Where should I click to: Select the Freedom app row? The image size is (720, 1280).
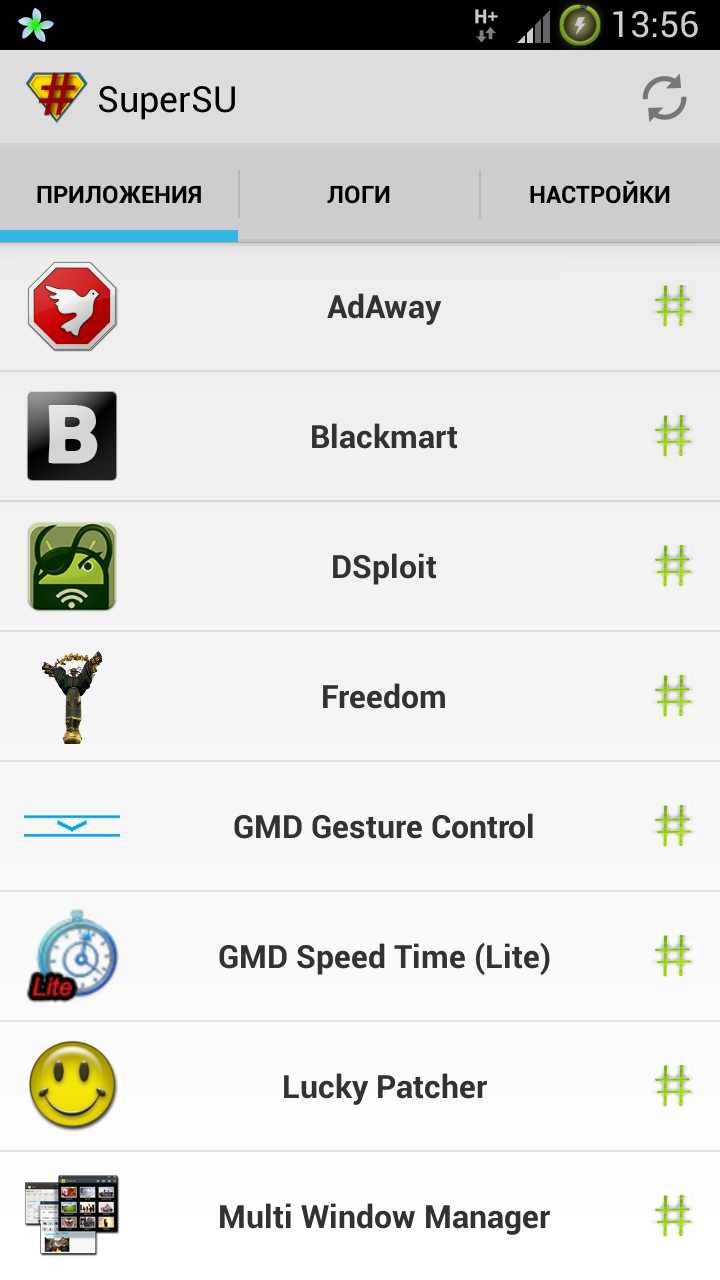pyautogui.click(x=384, y=697)
